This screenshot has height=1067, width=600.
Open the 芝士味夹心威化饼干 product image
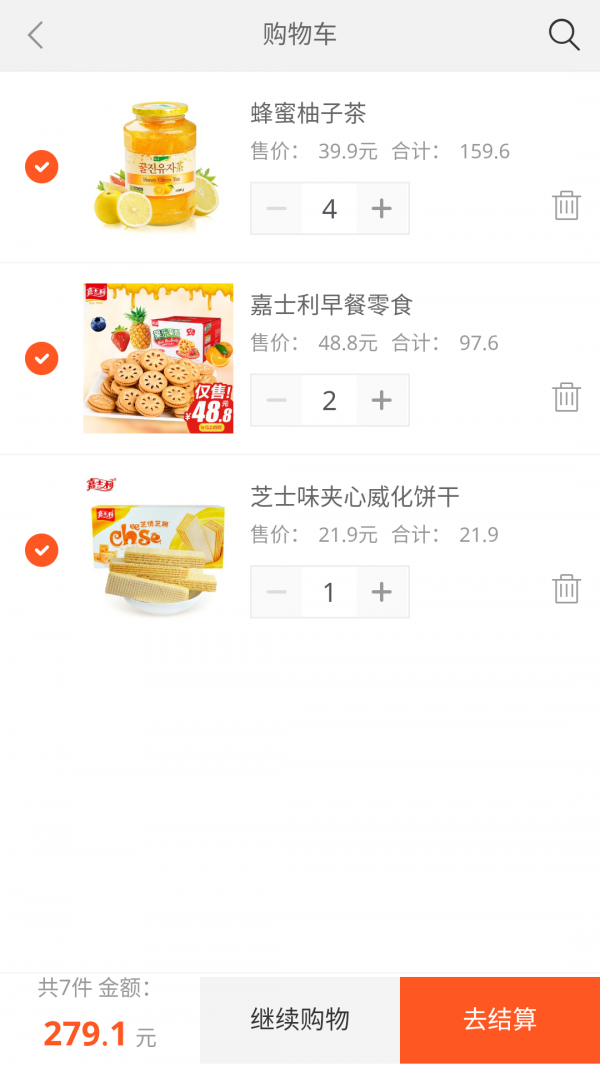[158, 550]
